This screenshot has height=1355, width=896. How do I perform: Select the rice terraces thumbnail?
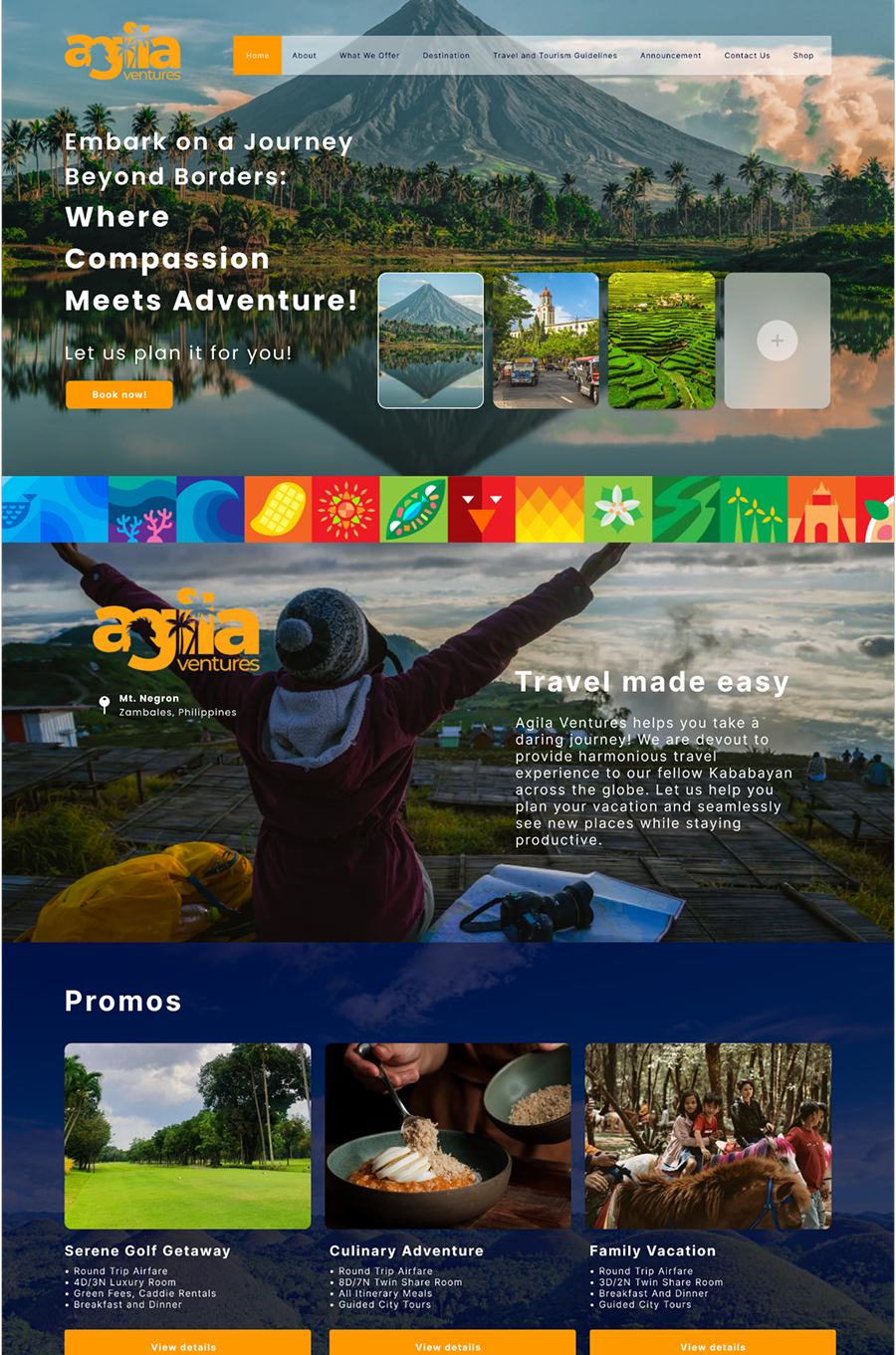click(x=661, y=340)
